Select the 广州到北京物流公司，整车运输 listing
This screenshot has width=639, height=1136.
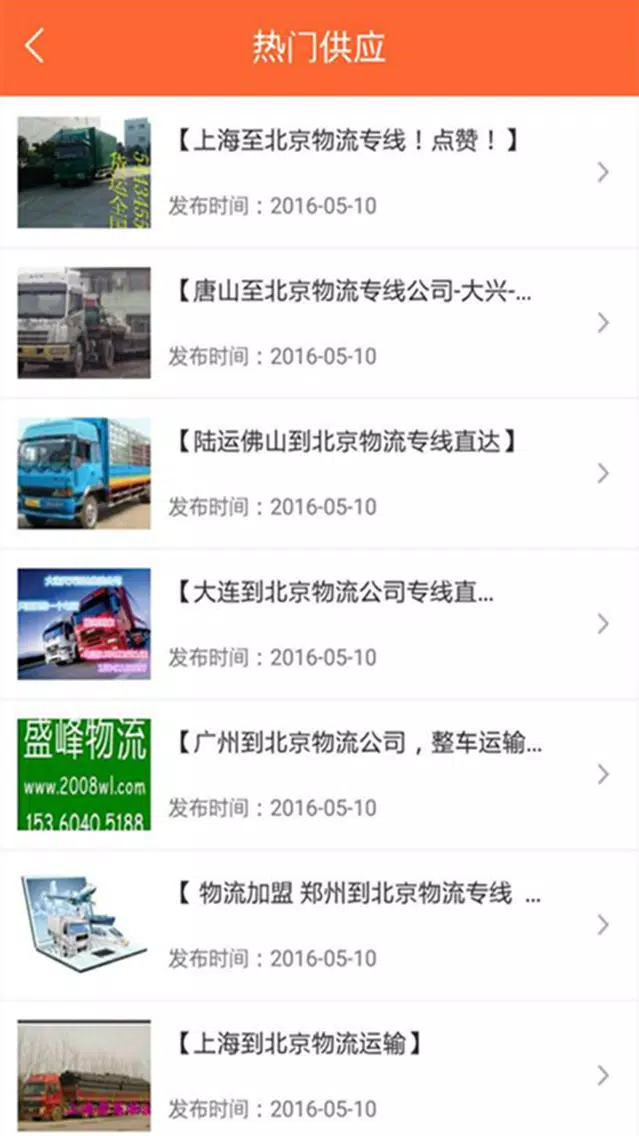[320, 774]
